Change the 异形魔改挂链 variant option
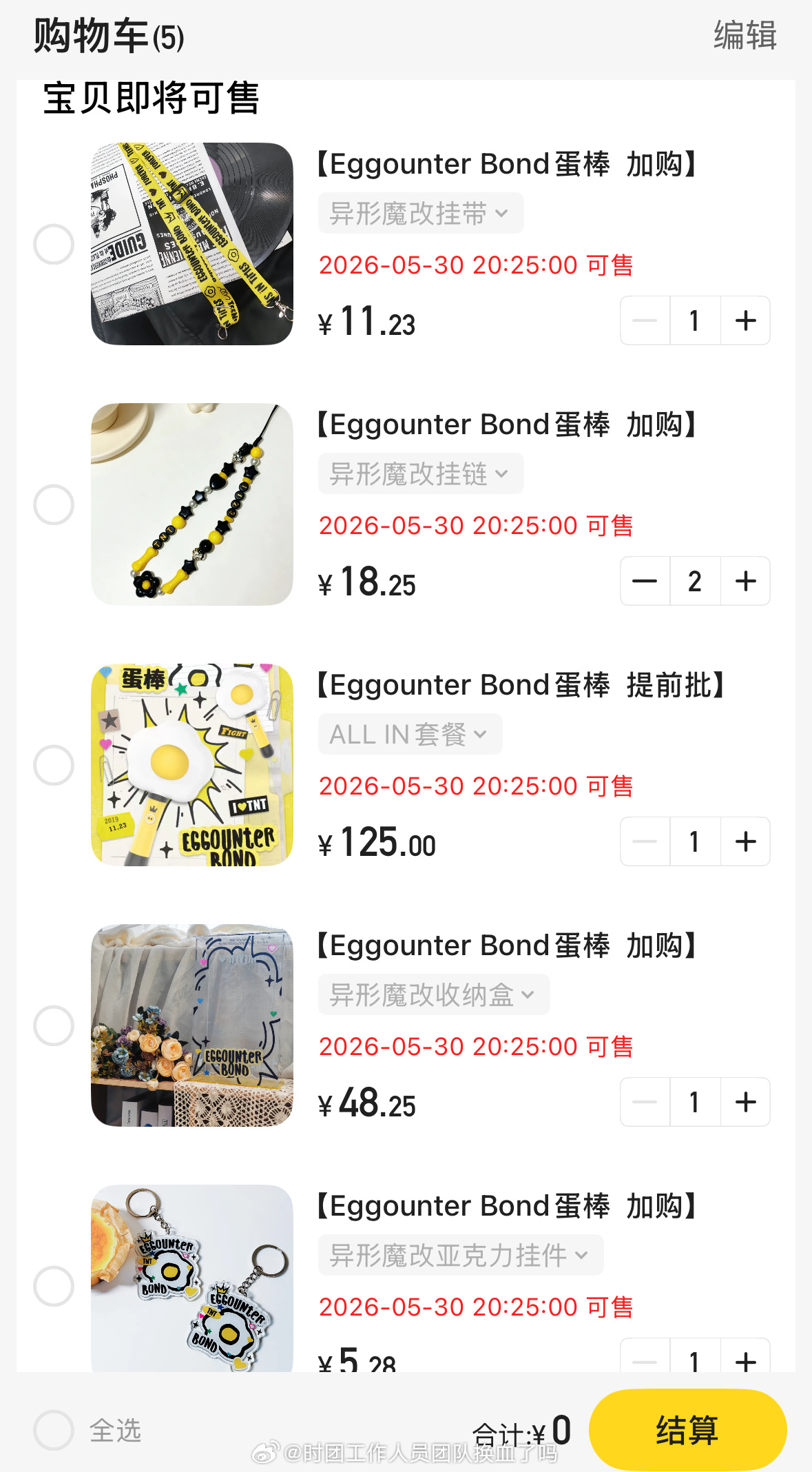This screenshot has width=812, height=1472. (x=421, y=473)
